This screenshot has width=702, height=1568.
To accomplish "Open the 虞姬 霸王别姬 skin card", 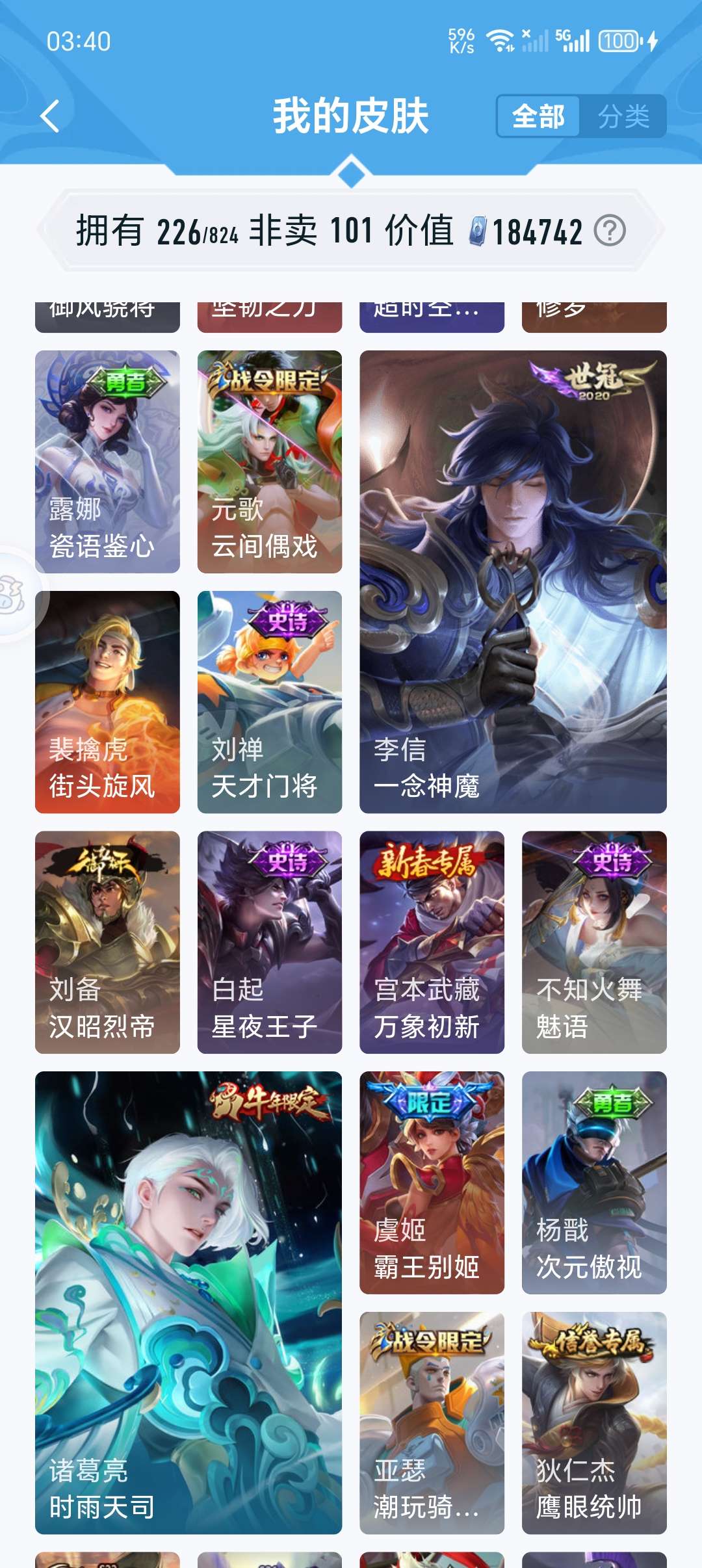I will tap(432, 1183).
